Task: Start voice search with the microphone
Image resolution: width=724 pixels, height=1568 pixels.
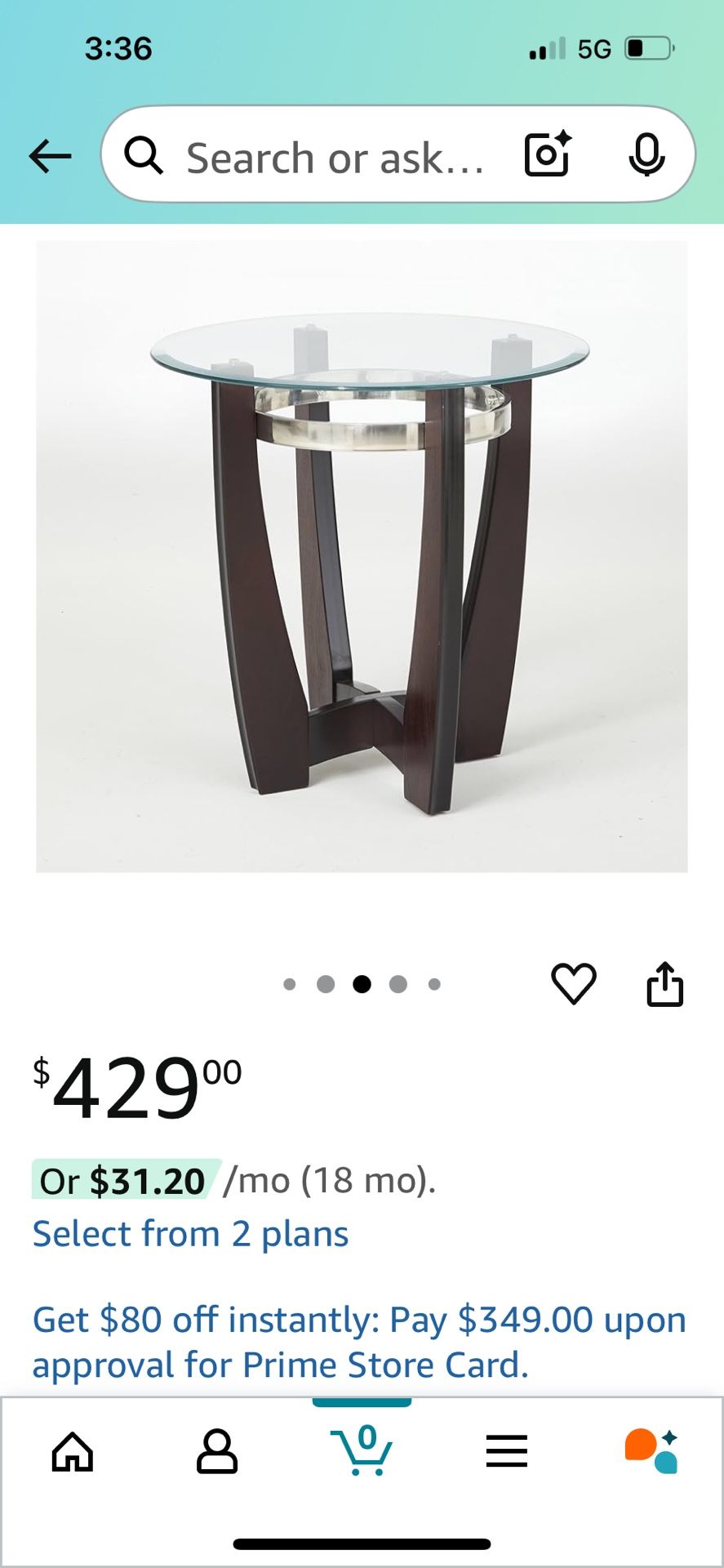Action: (x=646, y=154)
